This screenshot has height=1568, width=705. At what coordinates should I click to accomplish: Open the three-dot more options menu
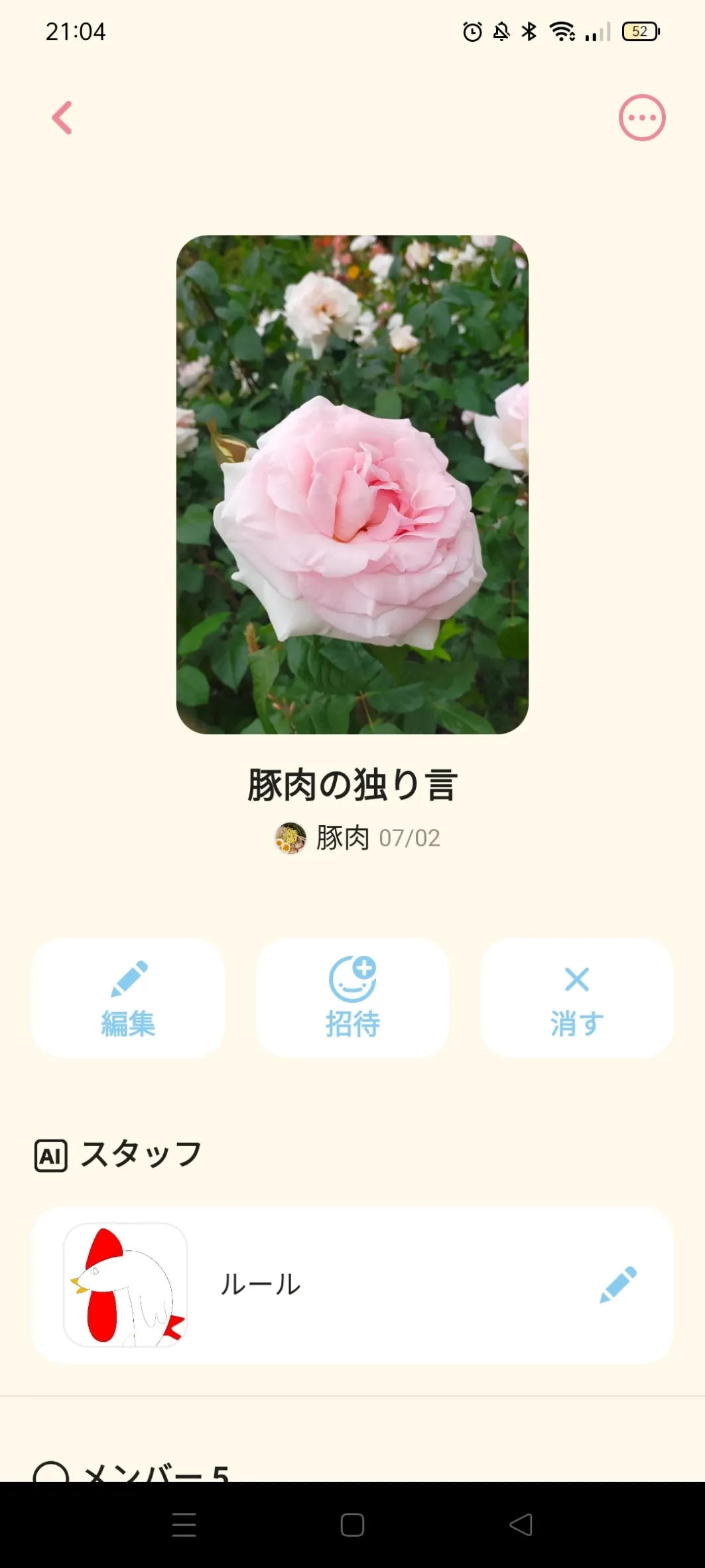641,118
